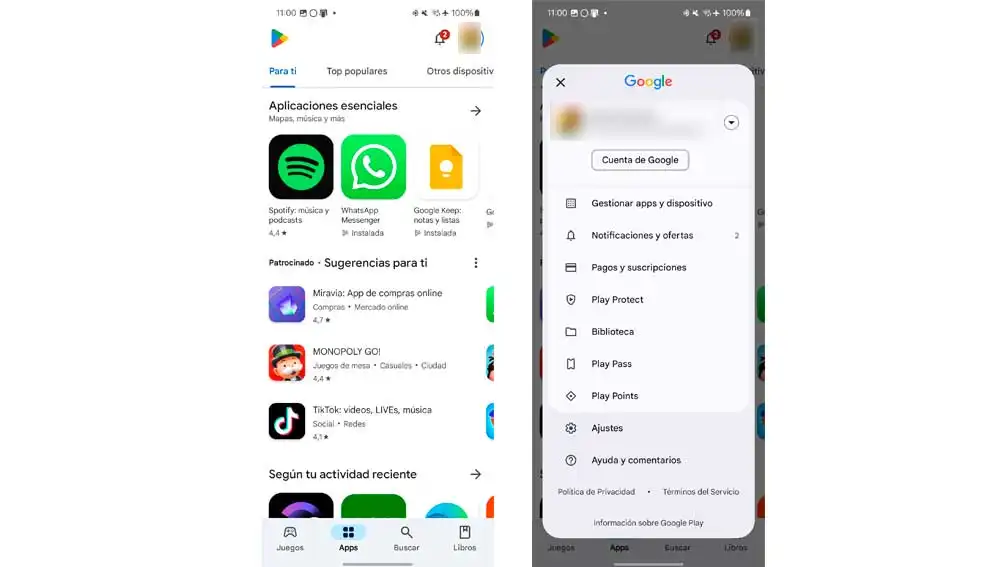
Task: Open Play Pass
Action: (611, 364)
